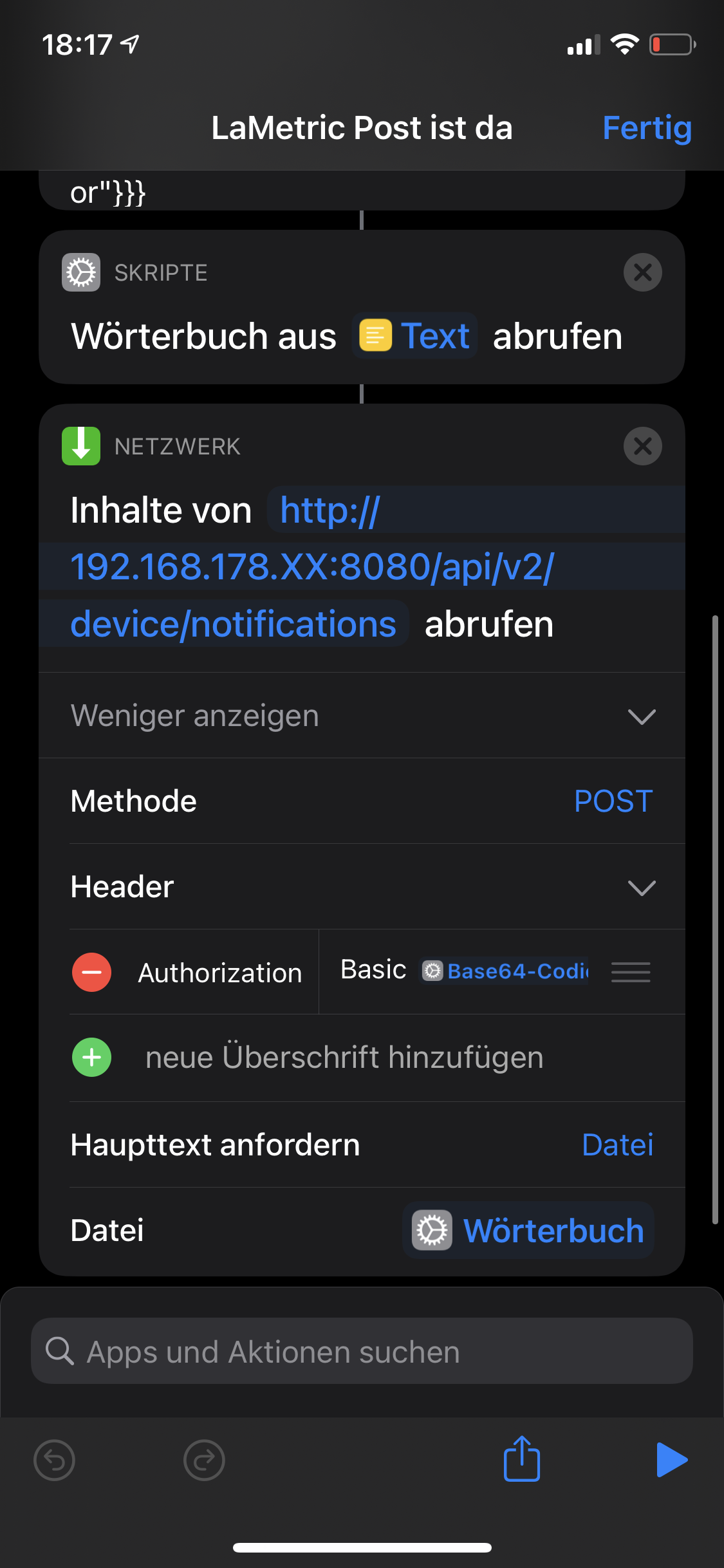
Task: Collapse the Header section
Action: (x=641, y=887)
